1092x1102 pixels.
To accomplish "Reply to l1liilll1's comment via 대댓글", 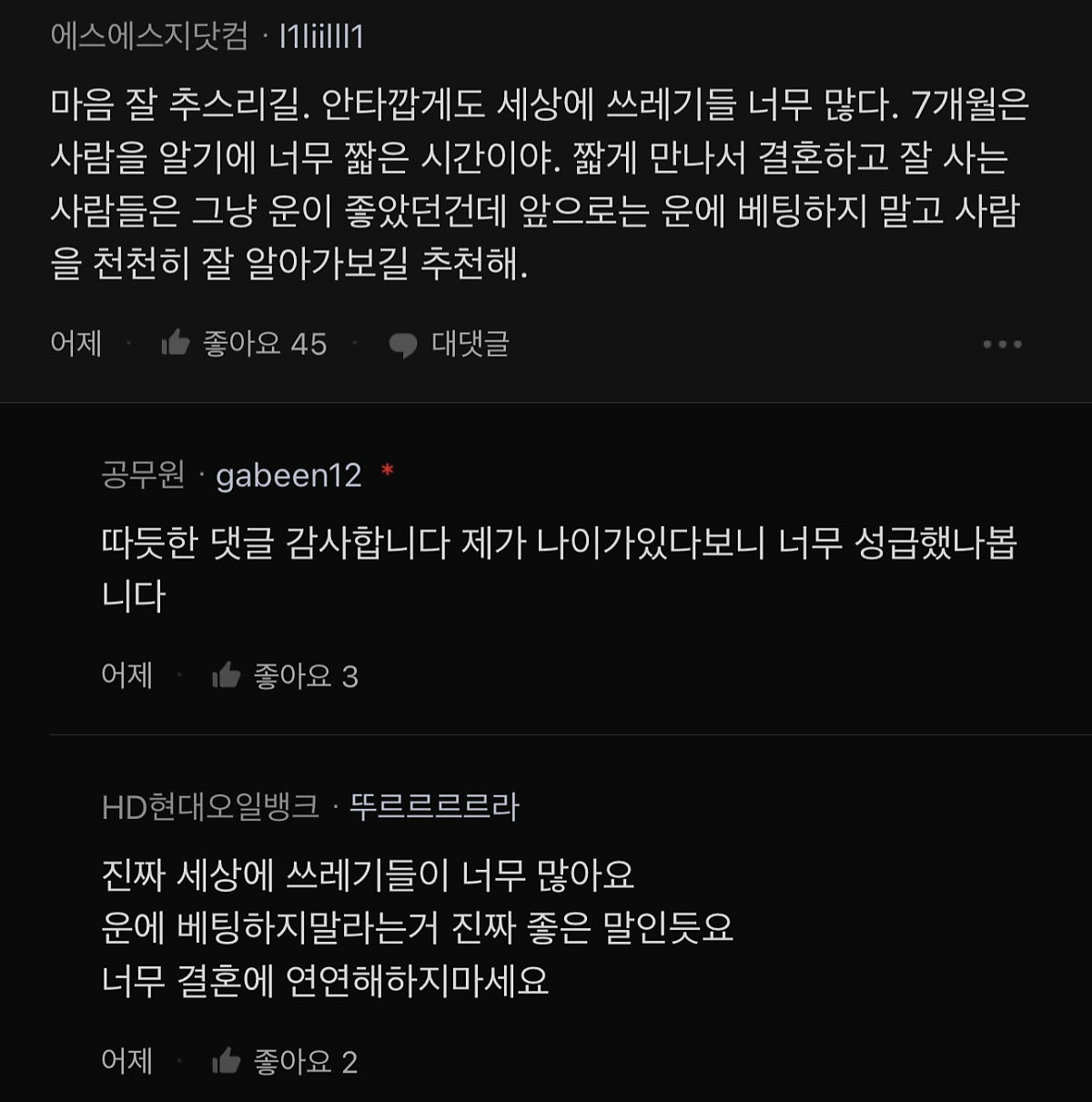I will pyautogui.click(x=450, y=344).
